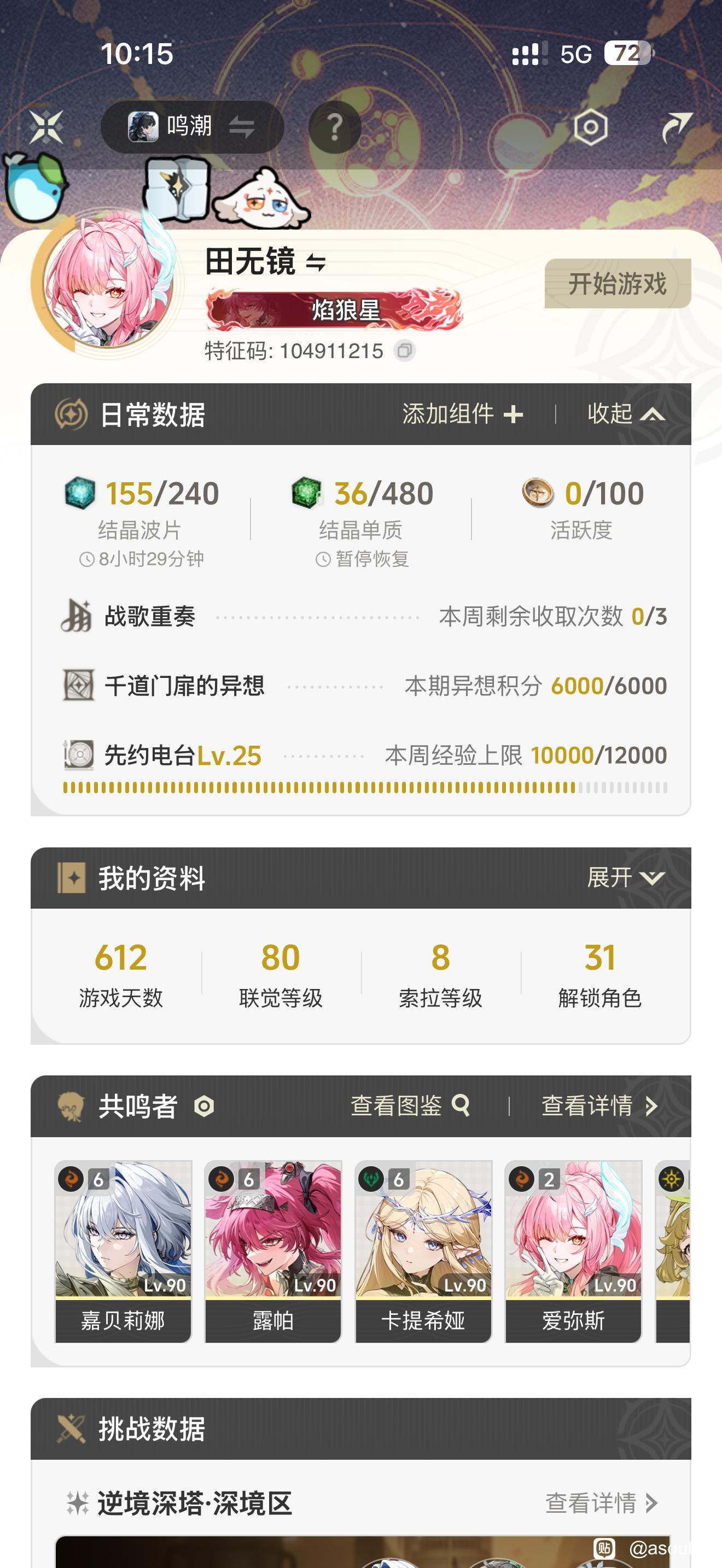View the 卡提希娅 character card
The image size is (722, 1568).
[423, 1251]
